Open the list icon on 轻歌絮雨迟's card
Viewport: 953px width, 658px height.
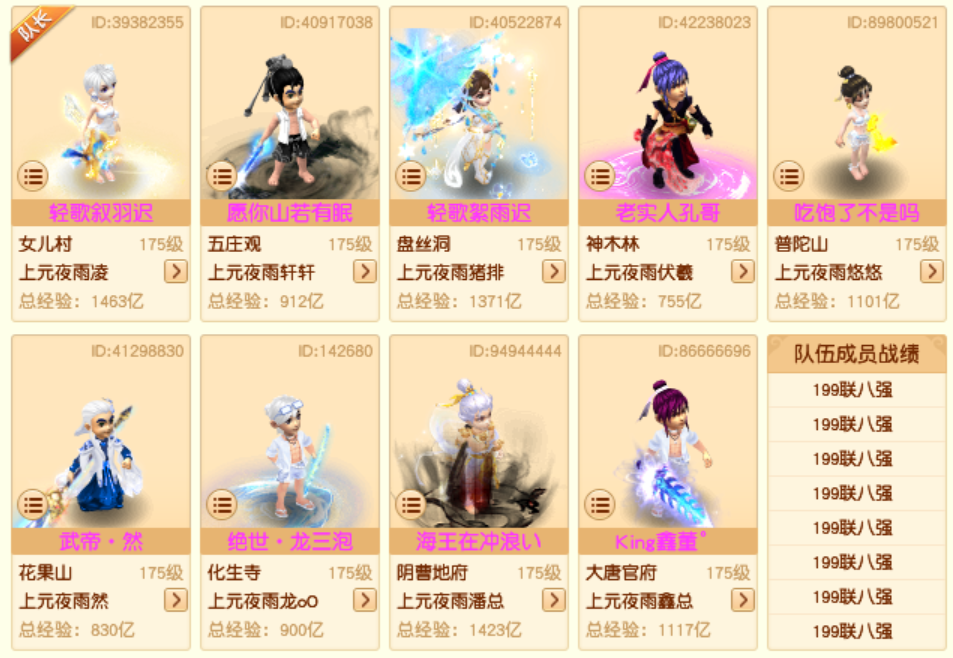[410, 177]
